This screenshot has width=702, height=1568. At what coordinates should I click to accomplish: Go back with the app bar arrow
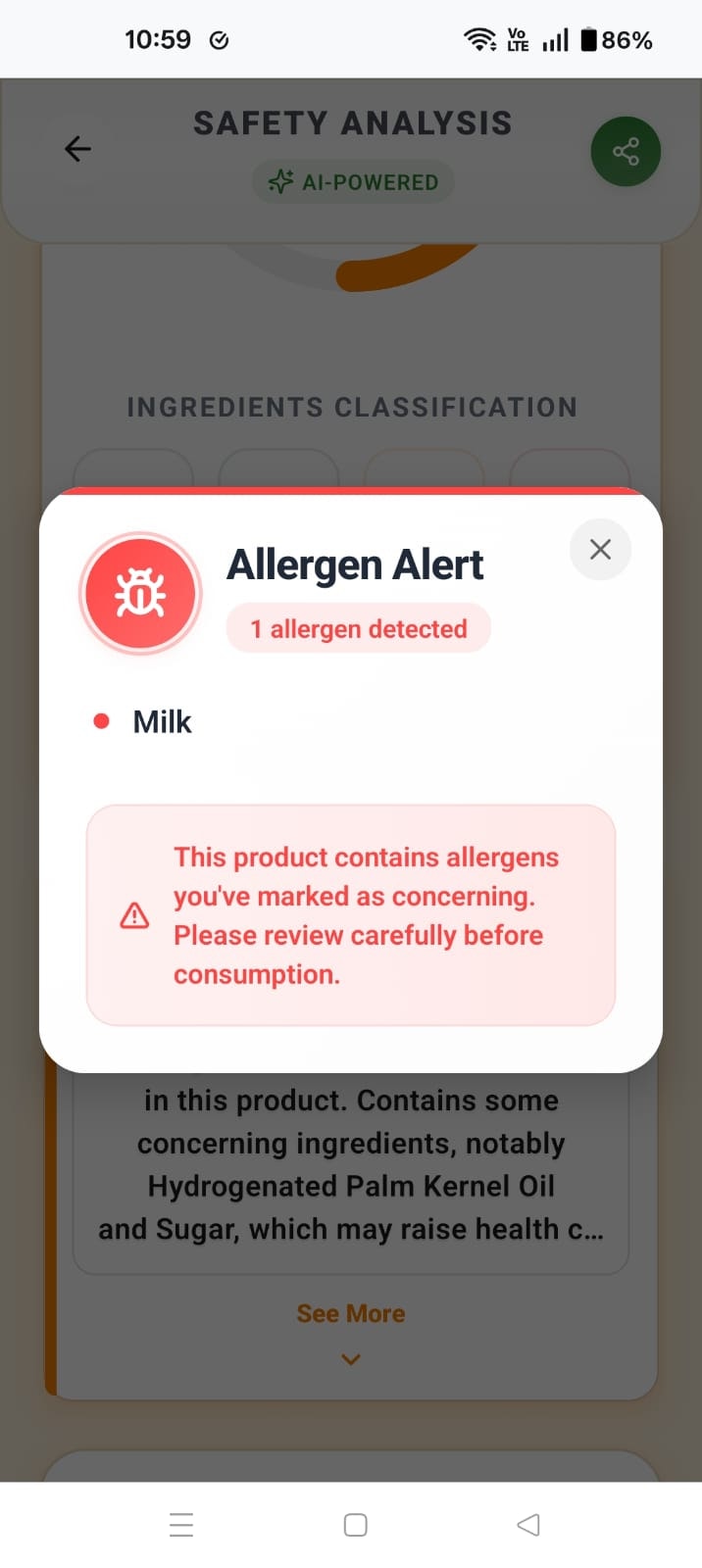coord(77,149)
